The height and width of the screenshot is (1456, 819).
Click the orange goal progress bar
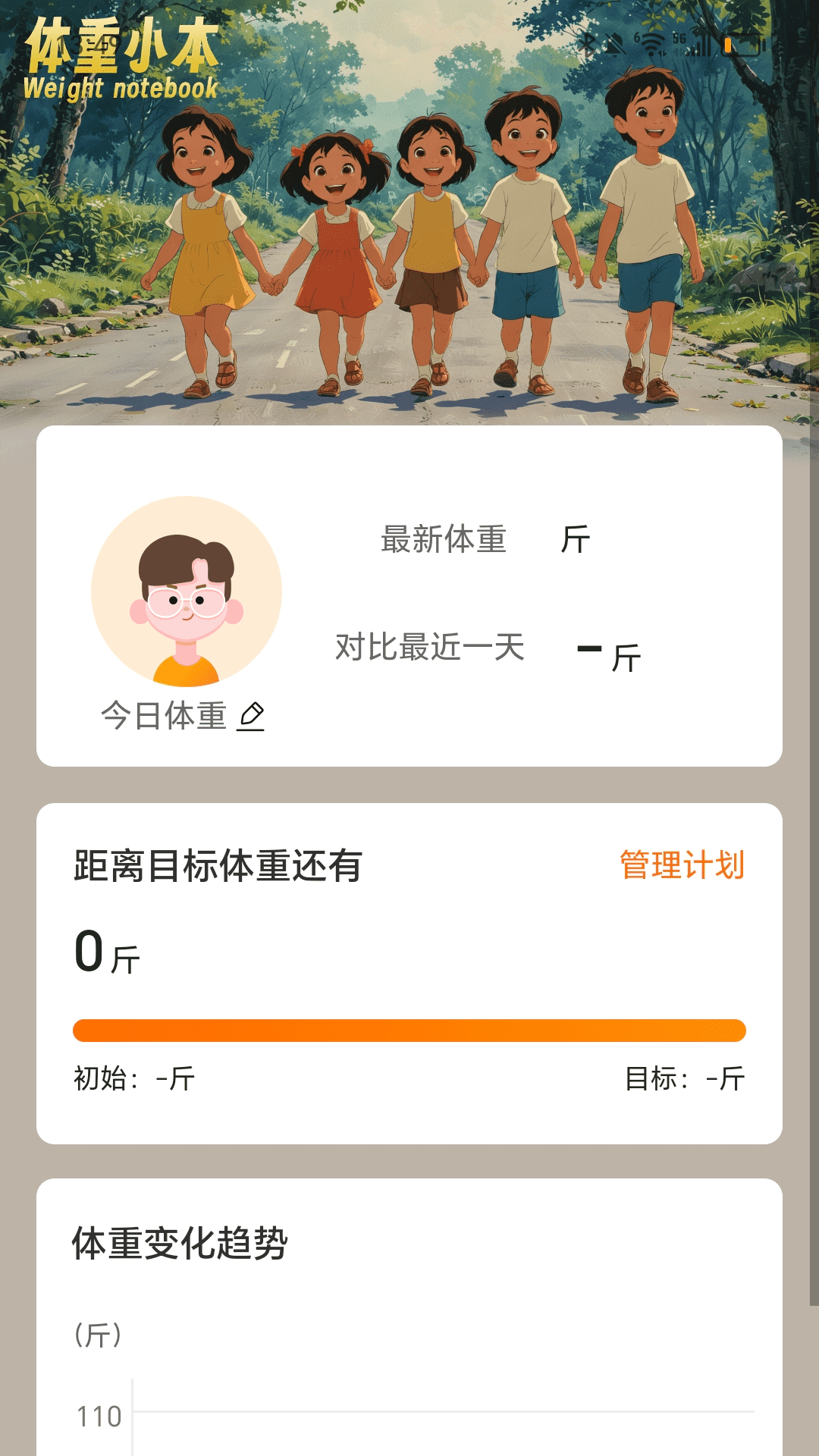pyautogui.click(x=409, y=1028)
